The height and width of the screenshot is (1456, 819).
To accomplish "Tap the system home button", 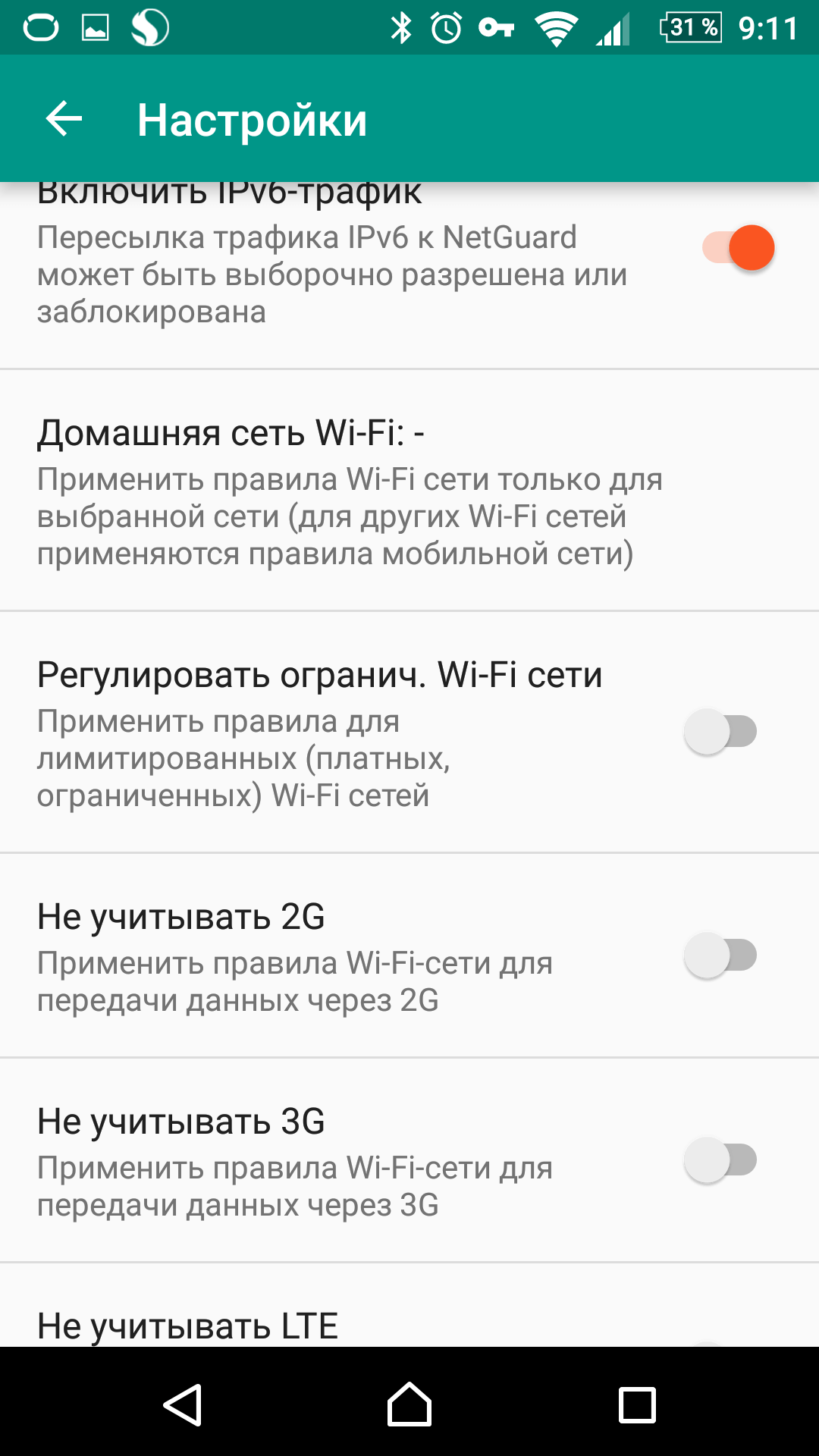I will 409,1404.
